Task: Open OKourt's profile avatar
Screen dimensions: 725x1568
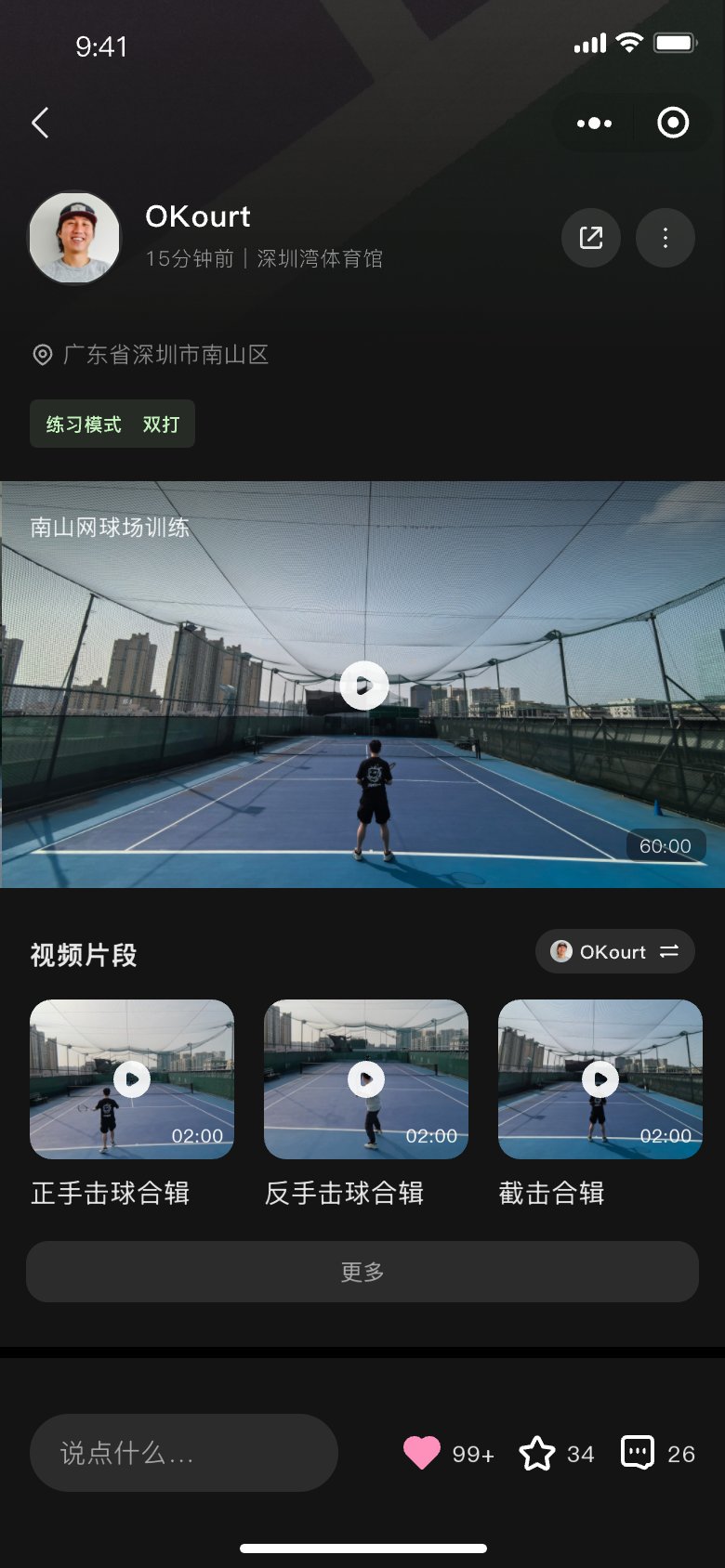Action: 74,238
